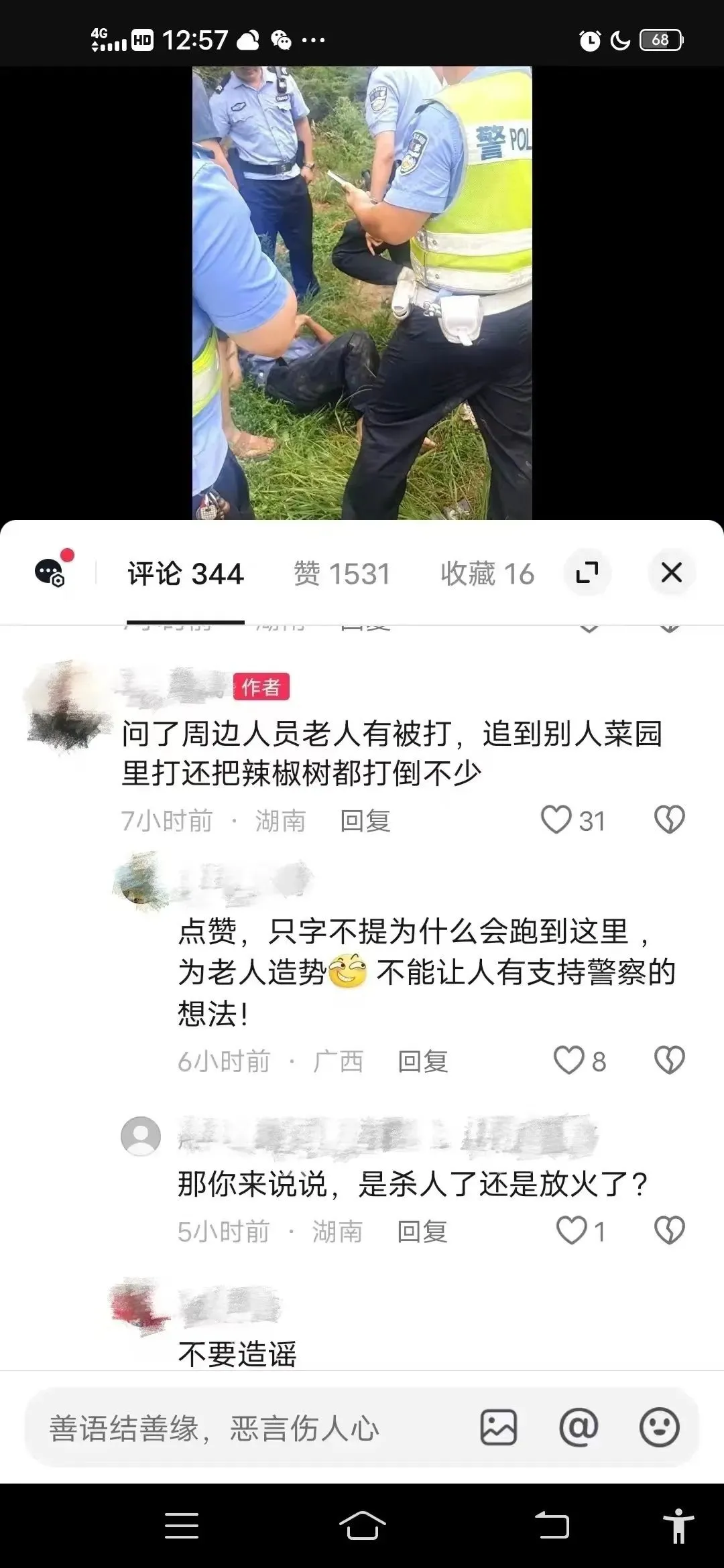Open the author's profile avatar
The height and width of the screenshot is (1568, 724).
click(x=67, y=707)
